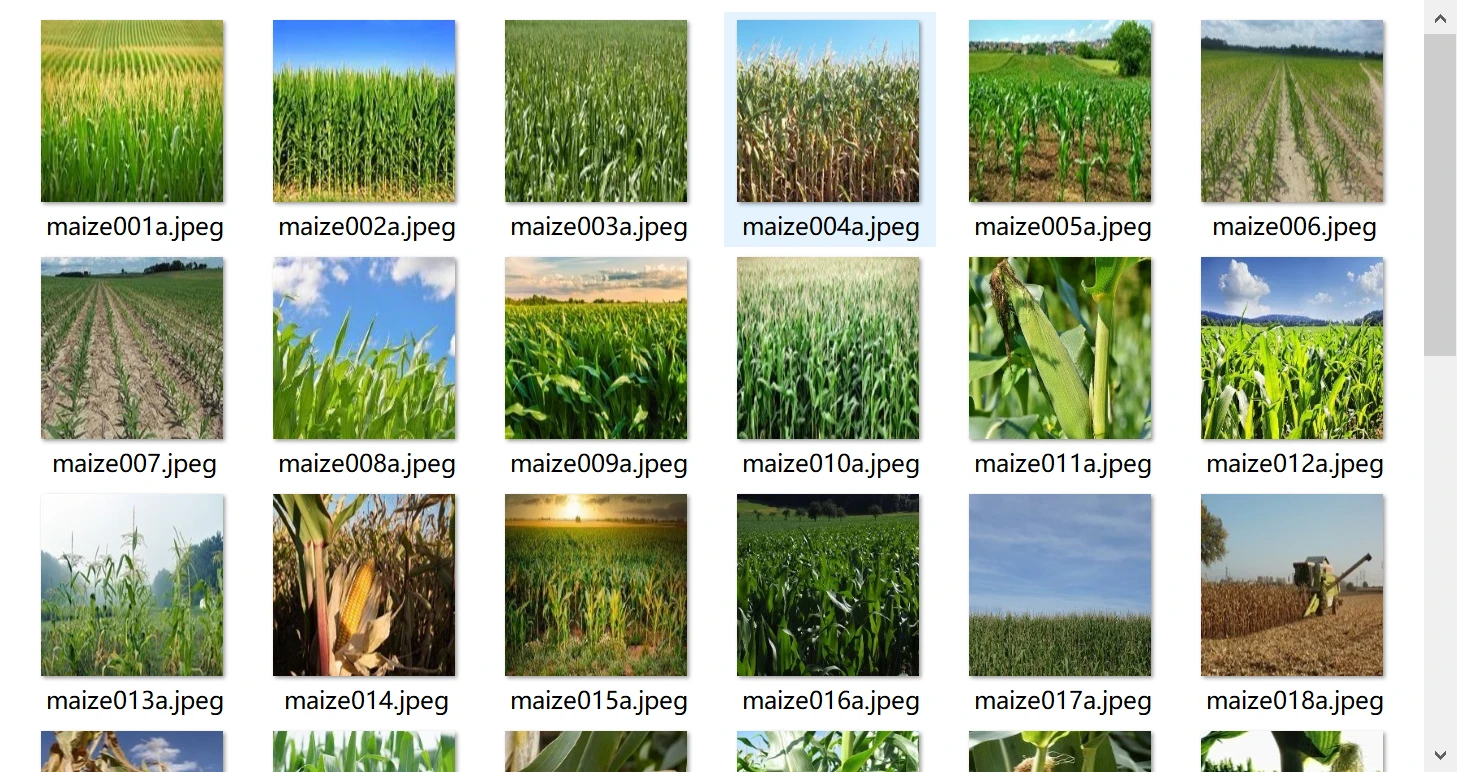Select maize015a.jpeg sunset field picture
Image resolution: width=1457 pixels, height=772 pixels.
596,585
